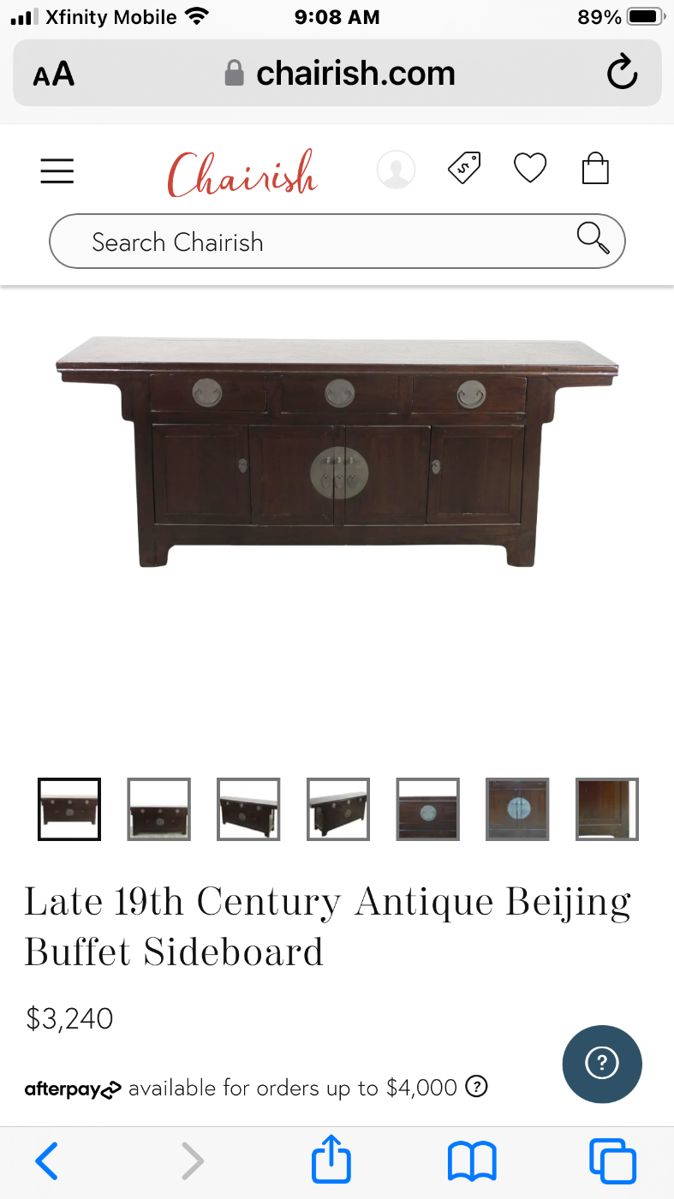Screen dimensions: 674x1199
Task: Open the Safari share sheet
Action: (x=331, y=1161)
